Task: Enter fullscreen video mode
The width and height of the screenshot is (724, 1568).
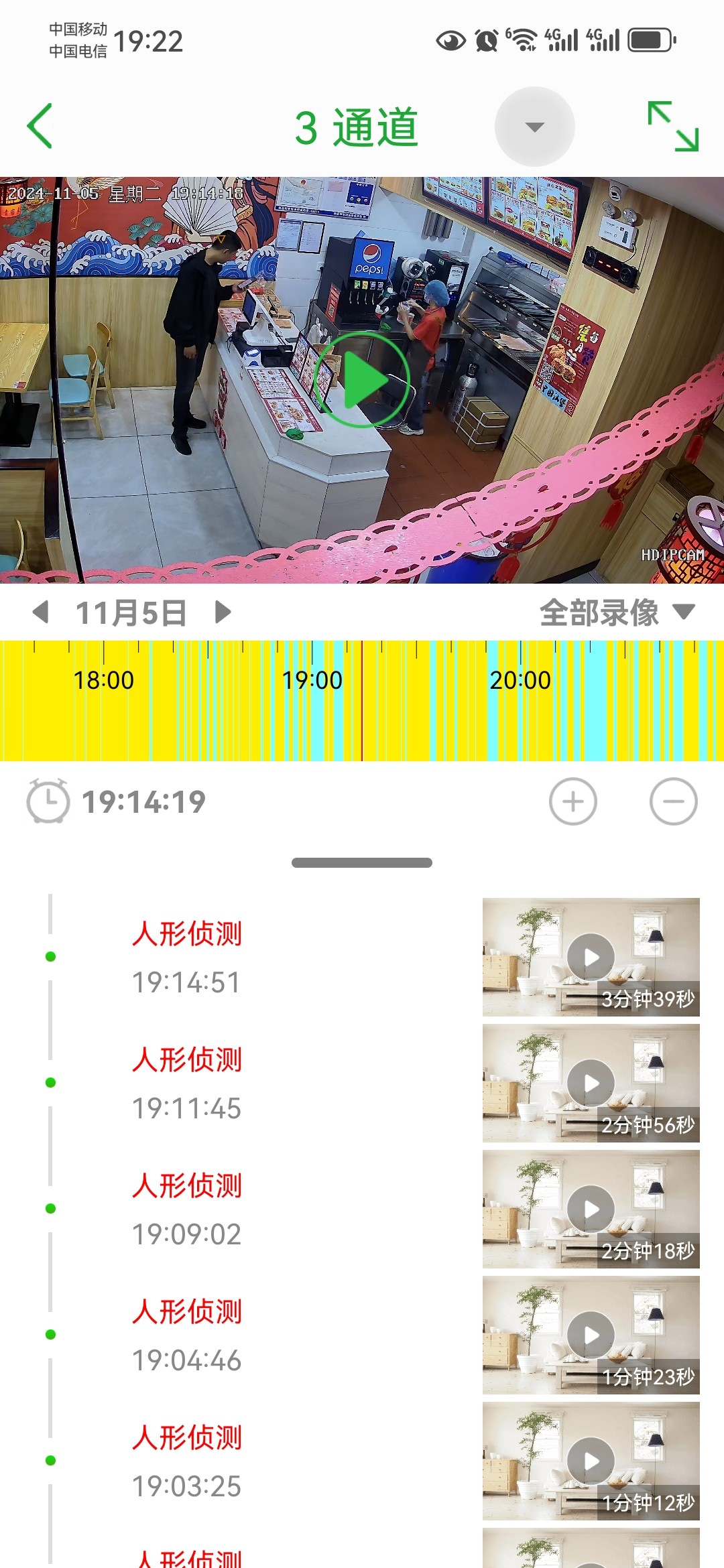Action: [x=672, y=126]
